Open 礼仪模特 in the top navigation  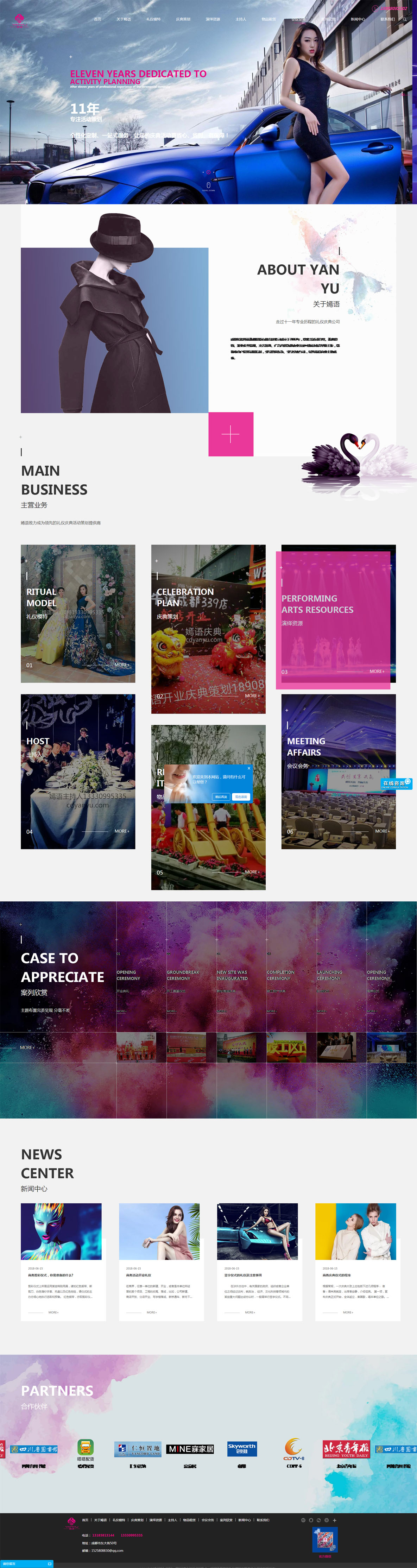pos(153,19)
